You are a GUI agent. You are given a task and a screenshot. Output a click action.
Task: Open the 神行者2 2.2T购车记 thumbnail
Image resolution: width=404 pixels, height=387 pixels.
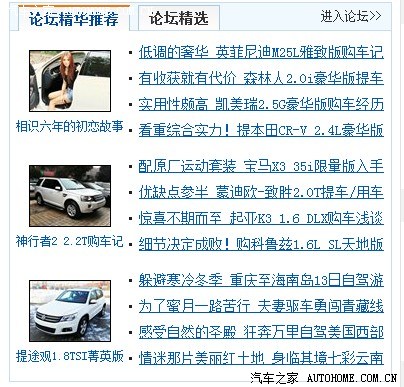70,196
